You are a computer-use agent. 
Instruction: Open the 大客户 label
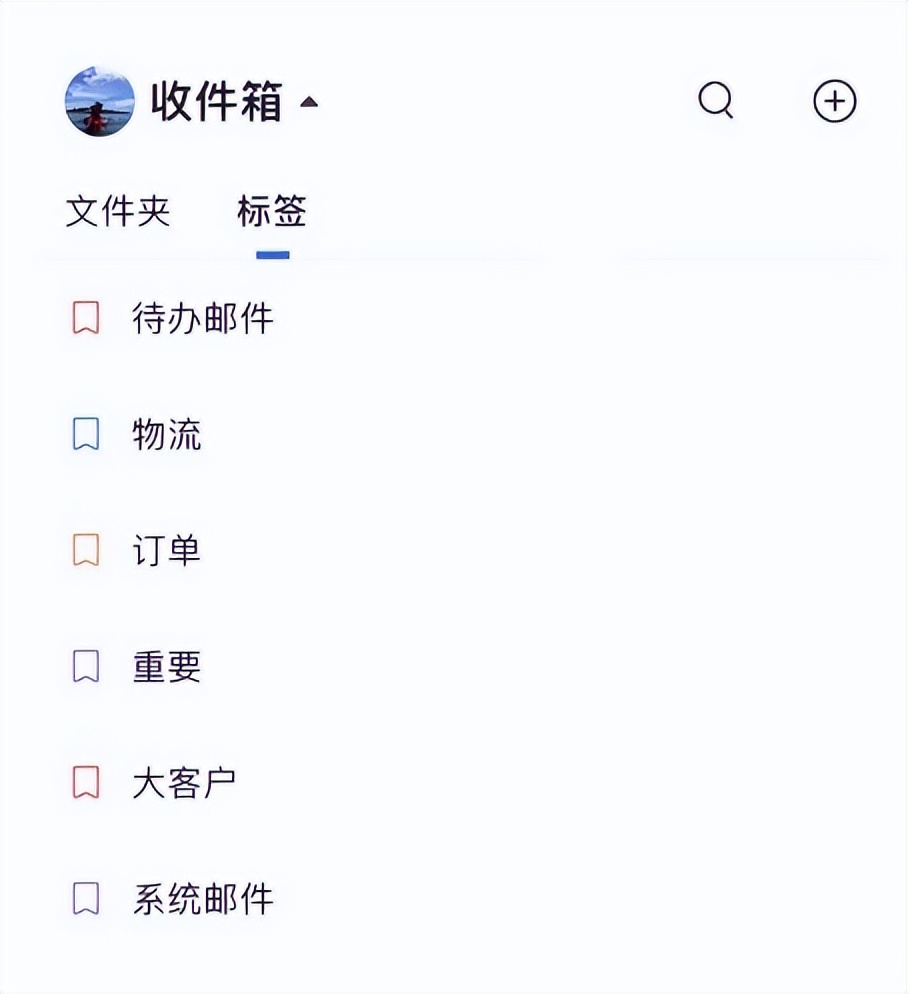click(x=183, y=783)
